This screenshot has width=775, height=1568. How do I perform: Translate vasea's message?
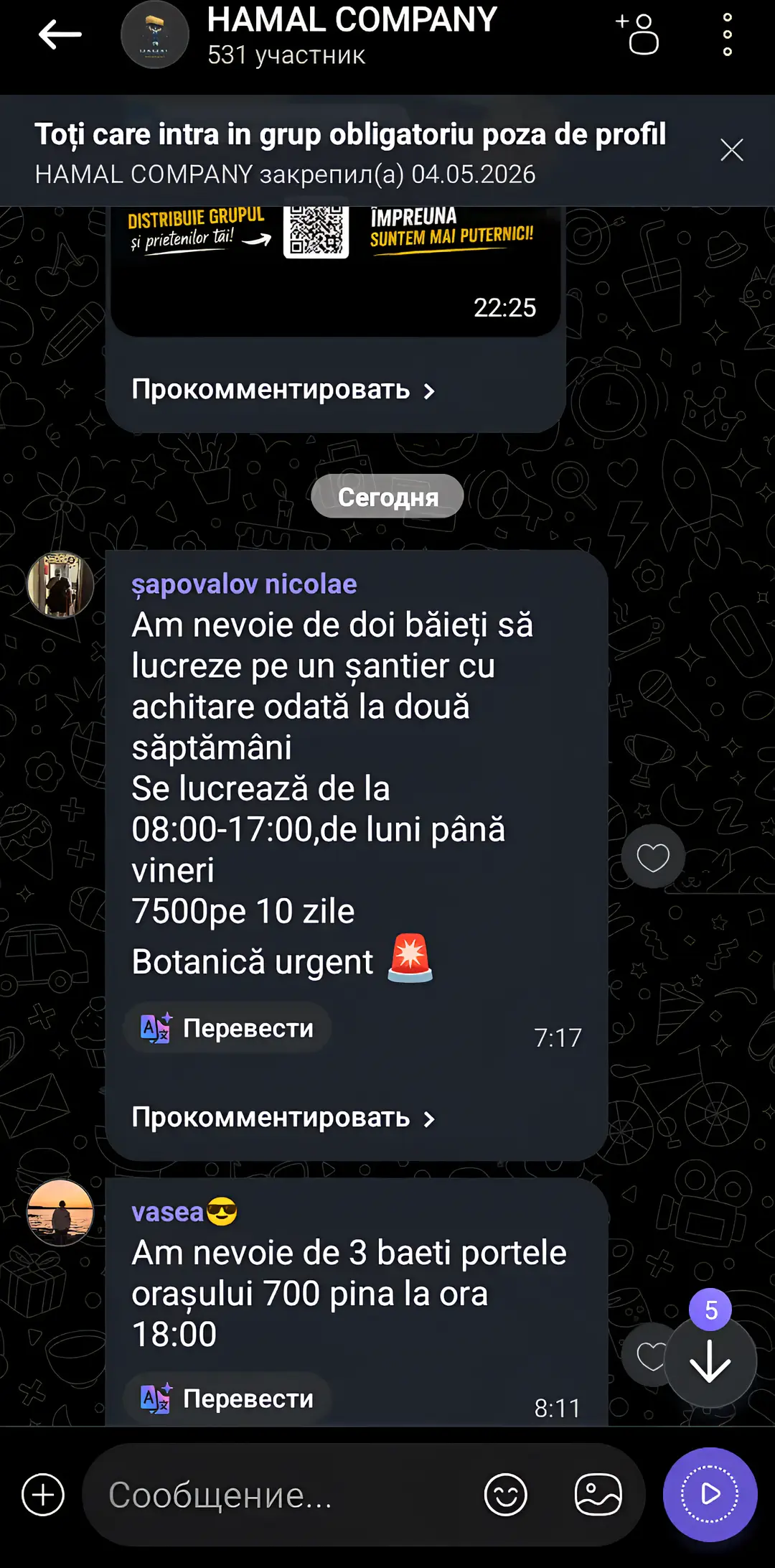coord(227,1399)
